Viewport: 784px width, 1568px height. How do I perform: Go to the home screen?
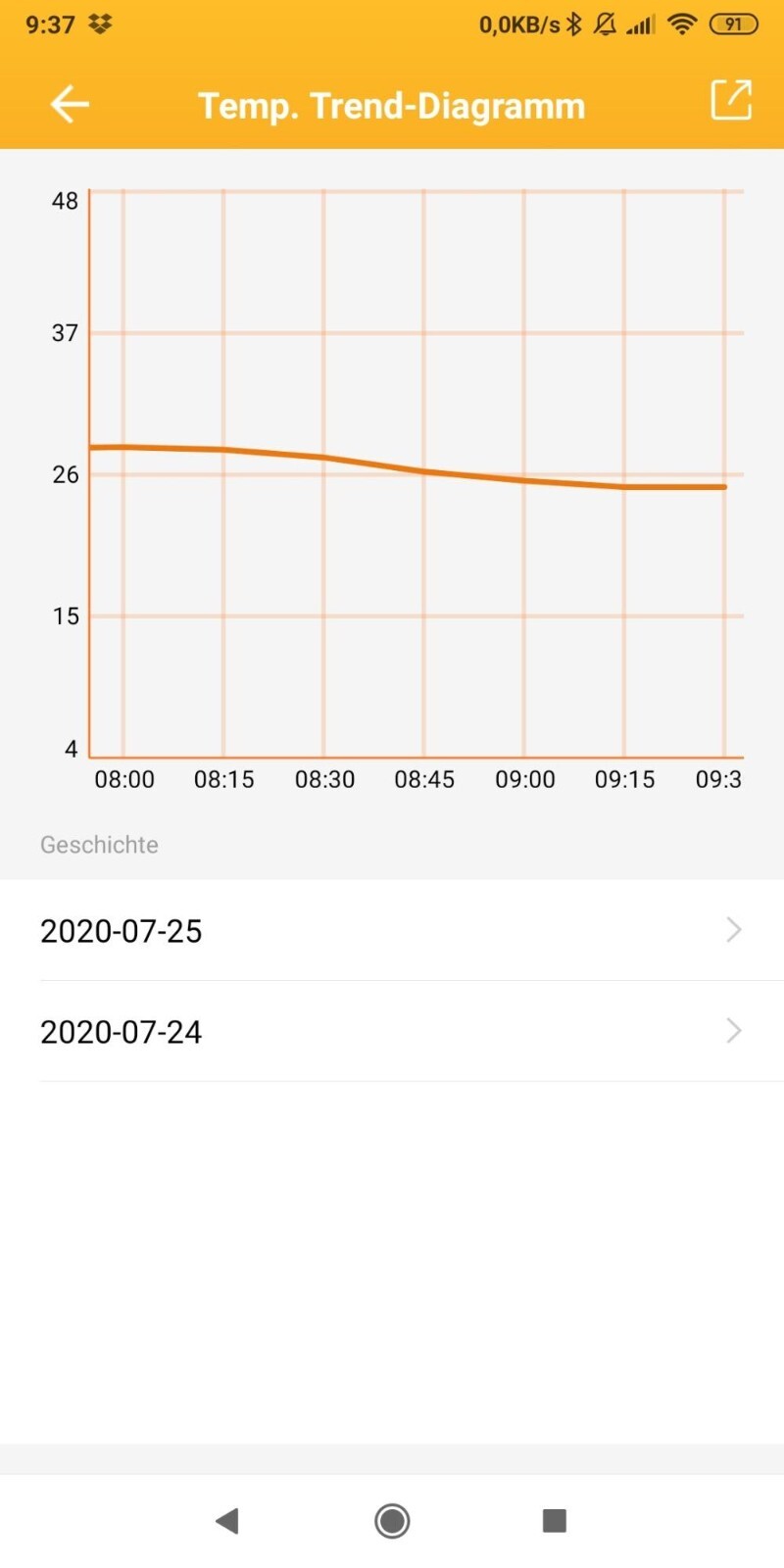[392, 1520]
